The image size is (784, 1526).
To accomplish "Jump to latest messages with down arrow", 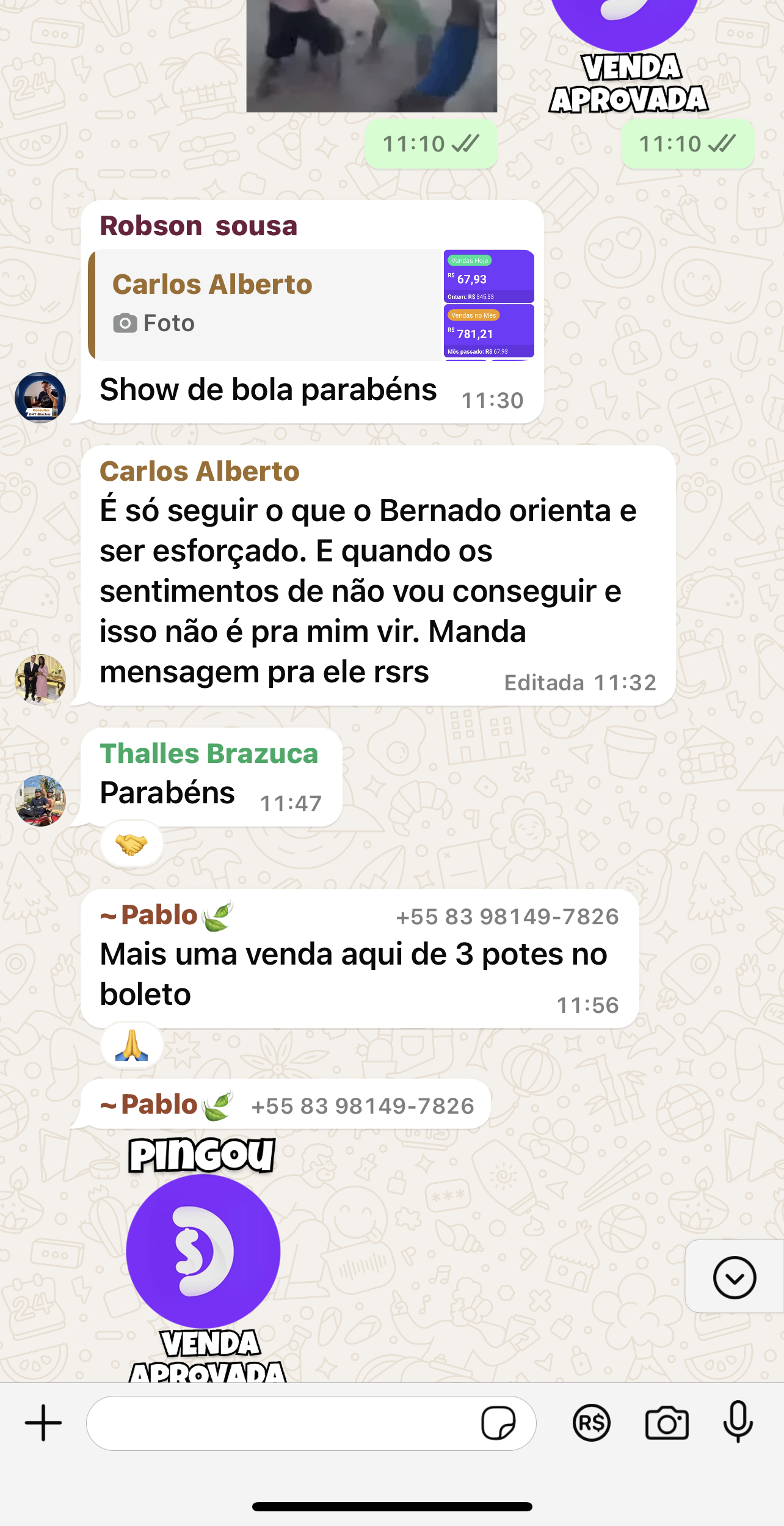I will point(735,1277).
